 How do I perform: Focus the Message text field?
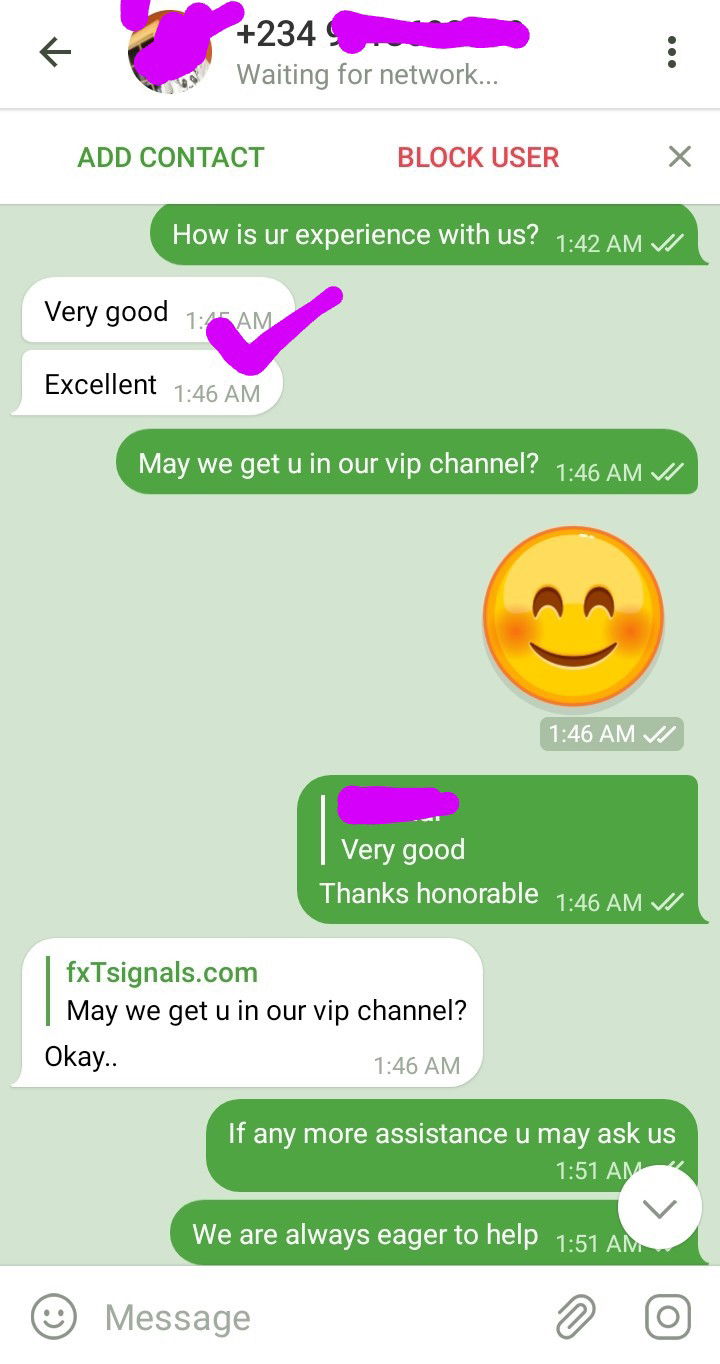(x=320, y=1317)
